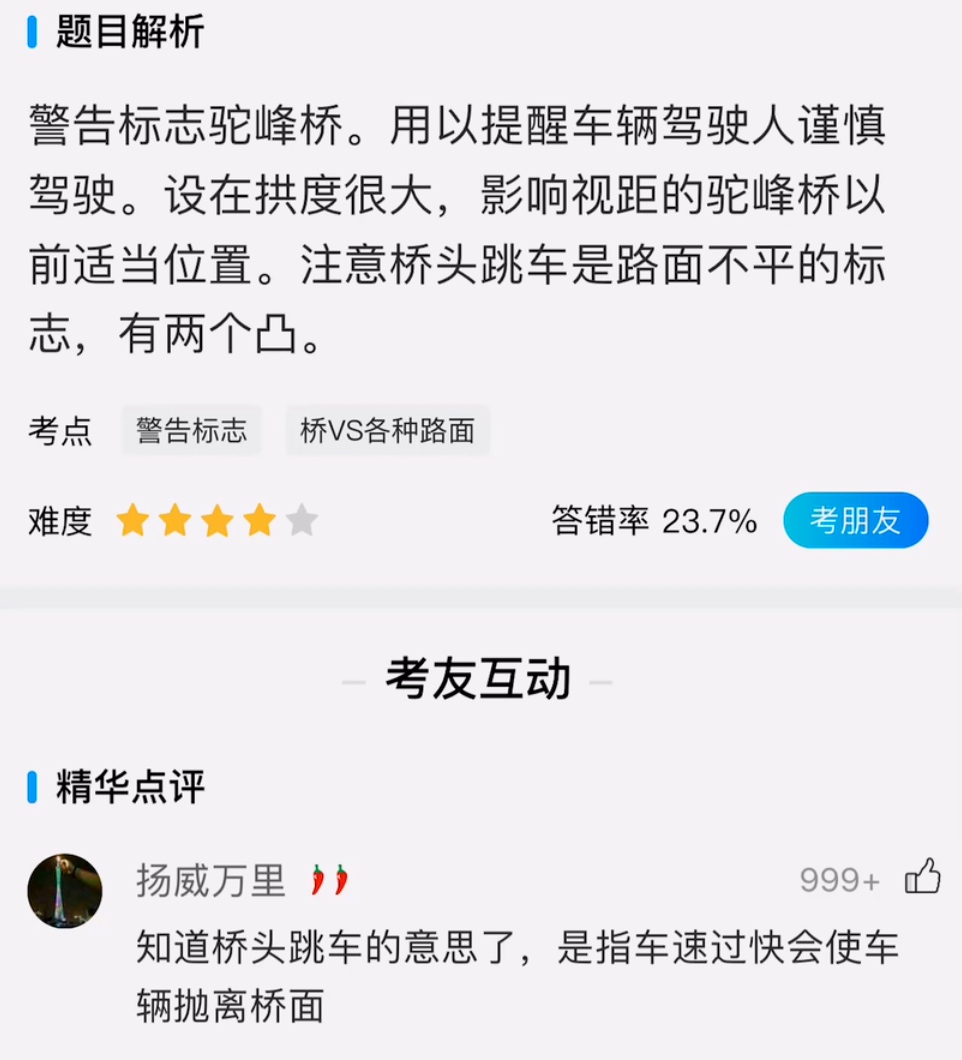Open 扬威万里's profile avatar
Screen dimensions: 962x1060
[x=65, y=890]
